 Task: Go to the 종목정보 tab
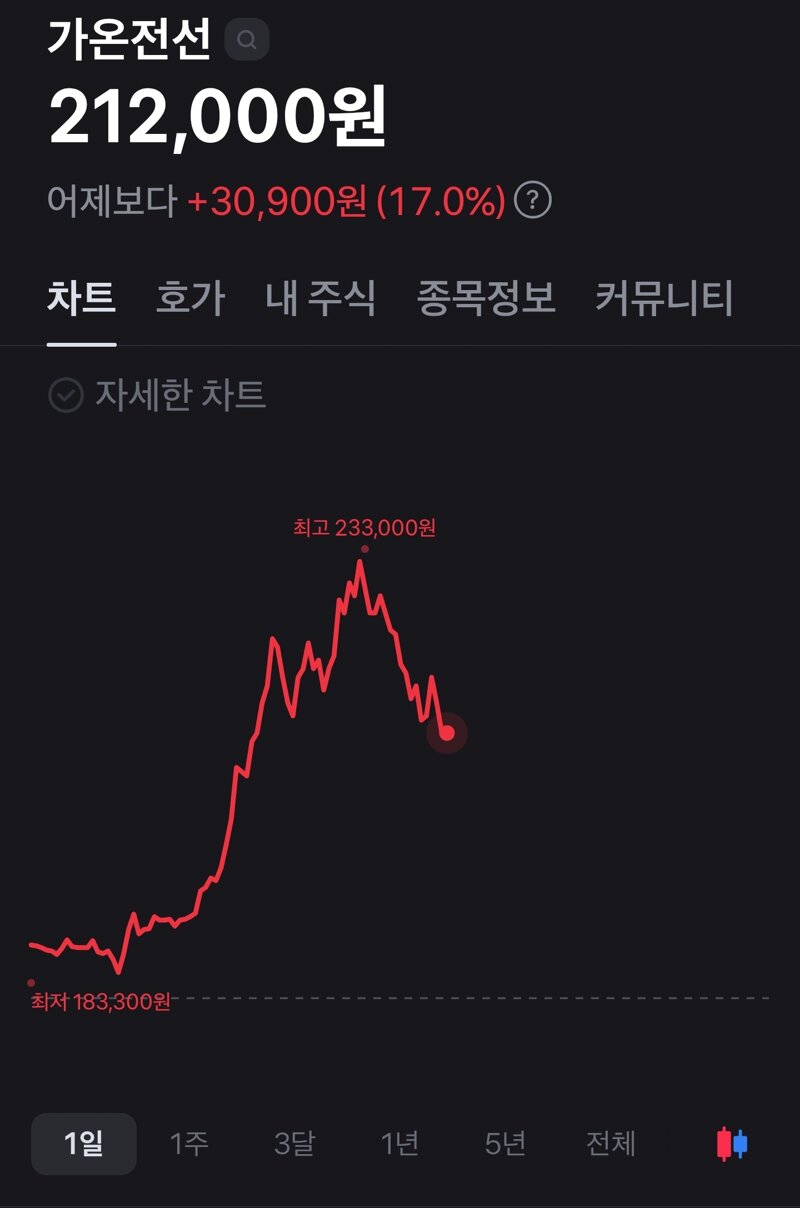tap(486, 298)
